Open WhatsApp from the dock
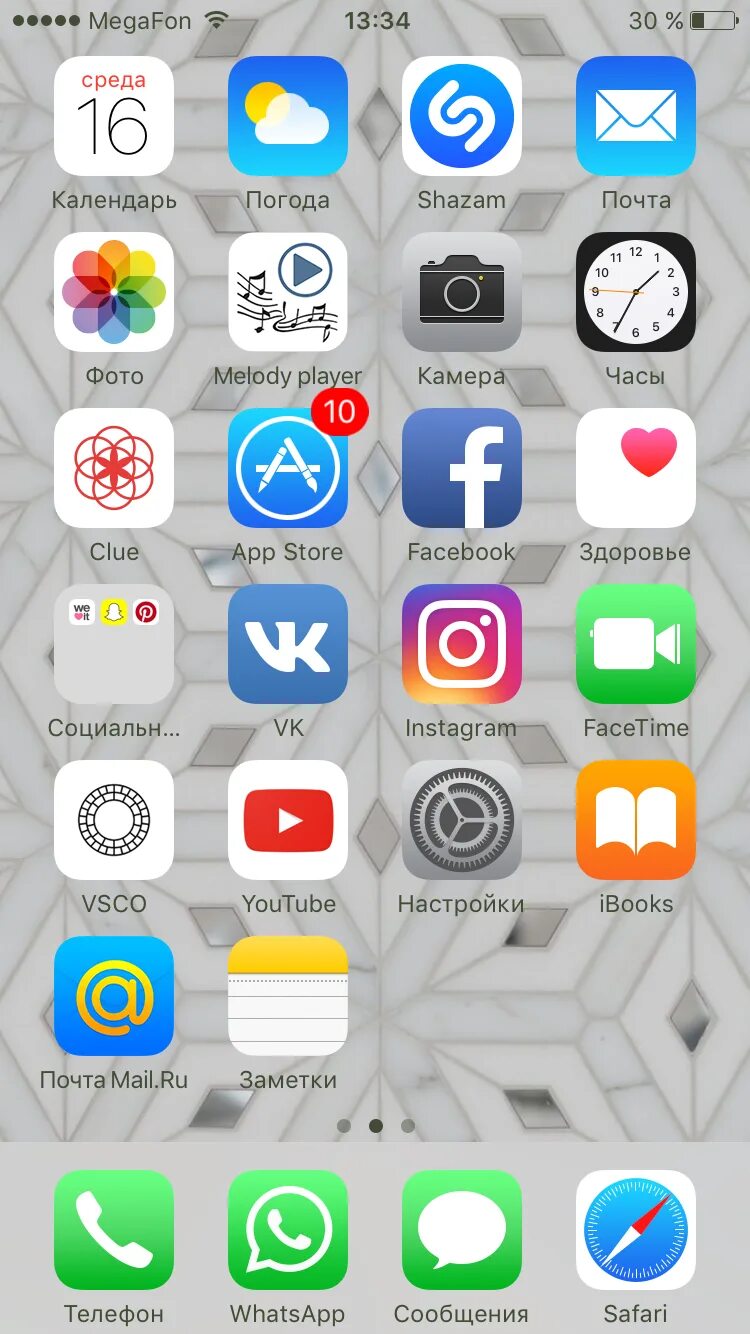The width and height of the screenshot is (750, 1334). pyautogui.click(x=288, y=1230)
